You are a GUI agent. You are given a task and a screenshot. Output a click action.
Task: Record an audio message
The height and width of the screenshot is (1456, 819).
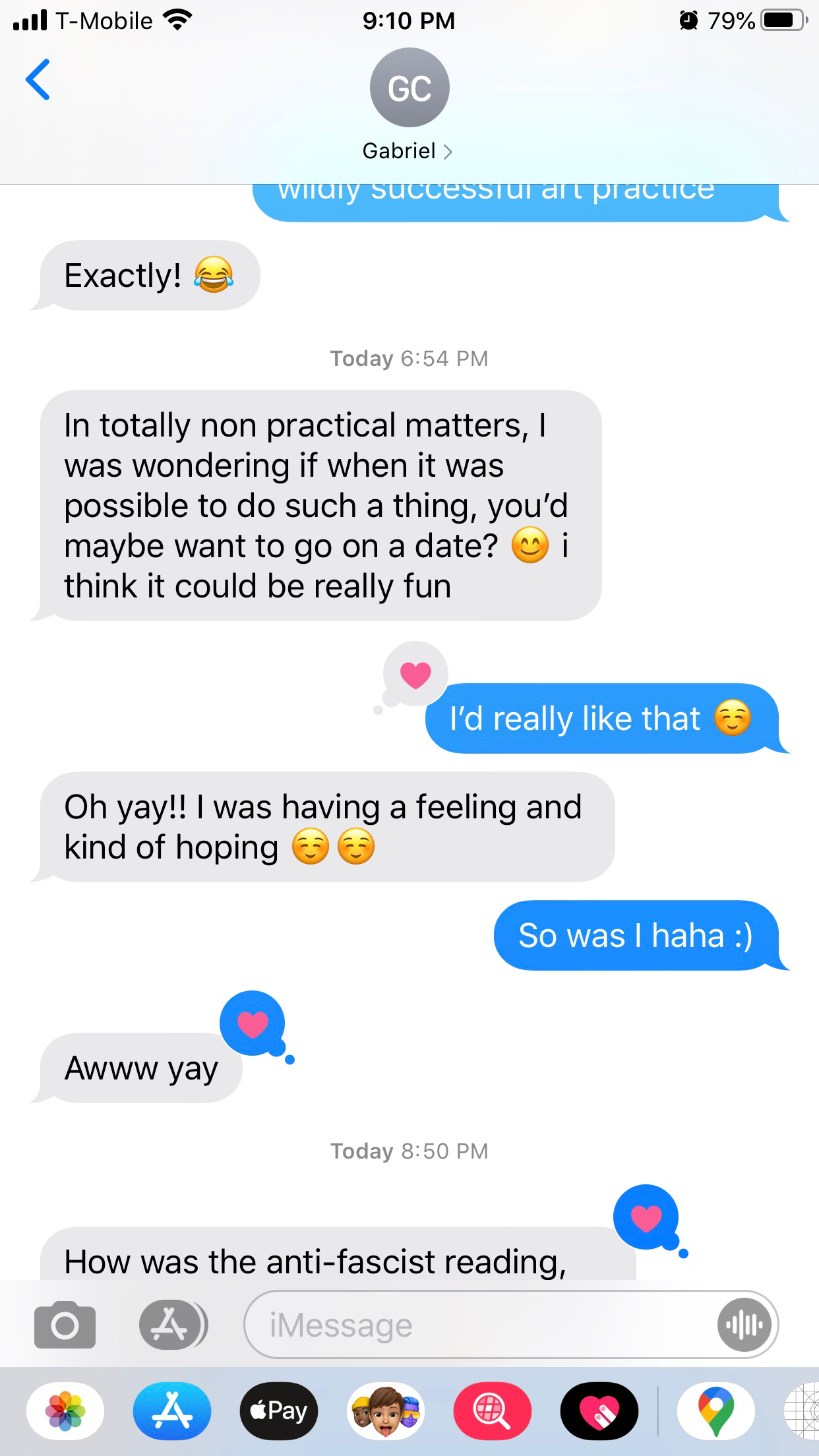coord(743,1325)
